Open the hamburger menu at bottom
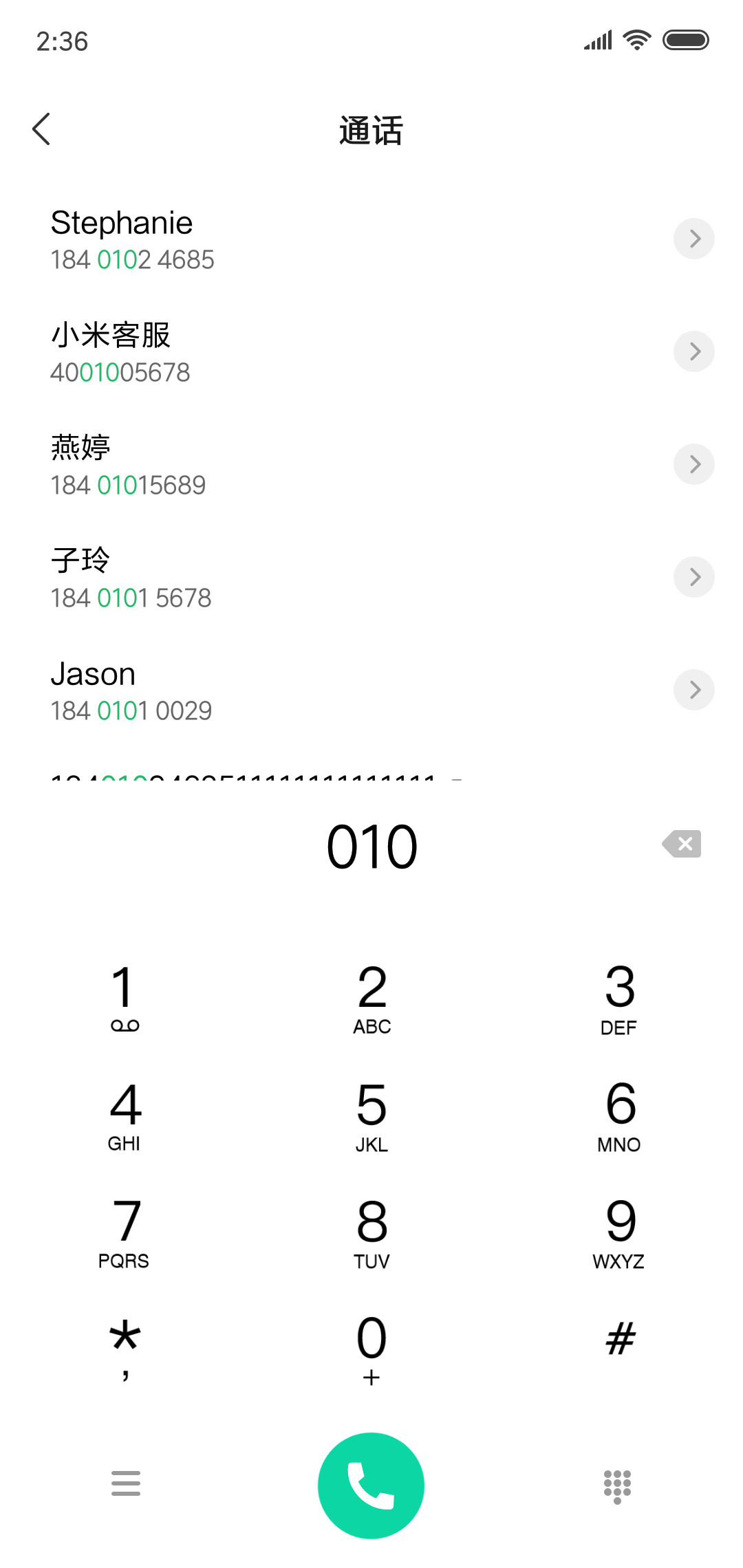 (x=125, y=1483)
